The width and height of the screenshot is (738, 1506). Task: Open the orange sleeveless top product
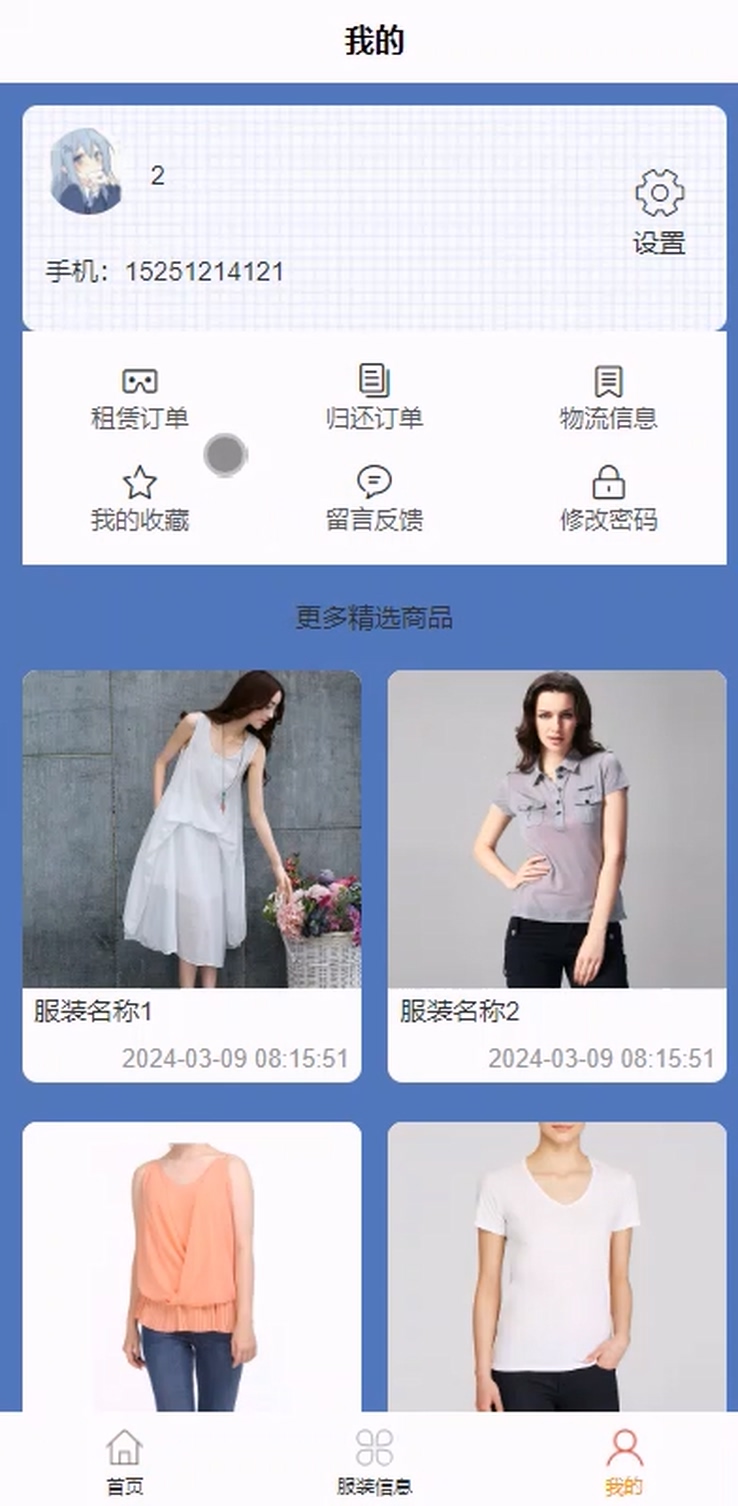click(191, 1266)
